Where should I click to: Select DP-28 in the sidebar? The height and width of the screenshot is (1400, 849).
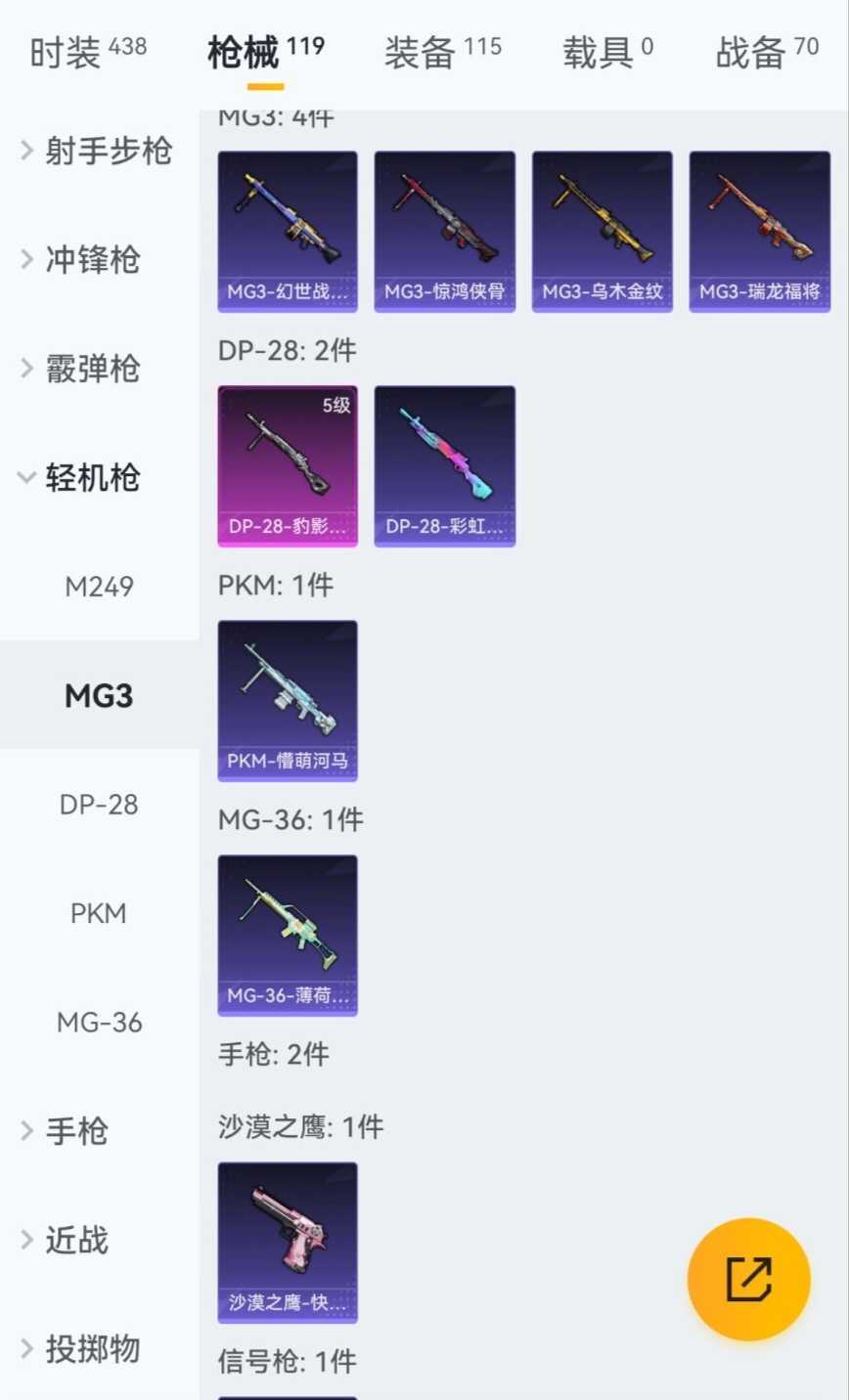coord(99,805)
